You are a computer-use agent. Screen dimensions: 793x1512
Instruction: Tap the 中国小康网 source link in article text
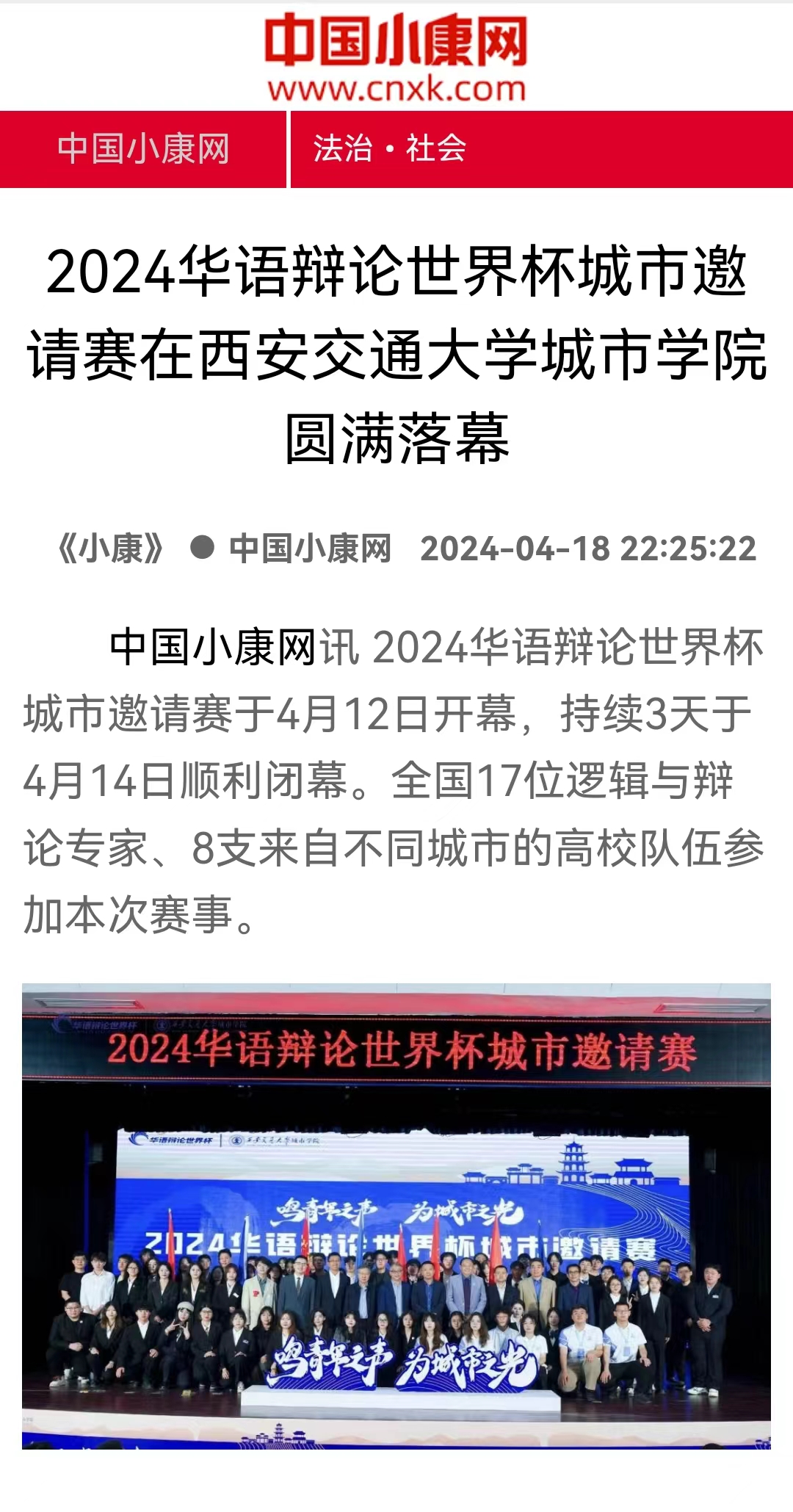tap(213, 648)
